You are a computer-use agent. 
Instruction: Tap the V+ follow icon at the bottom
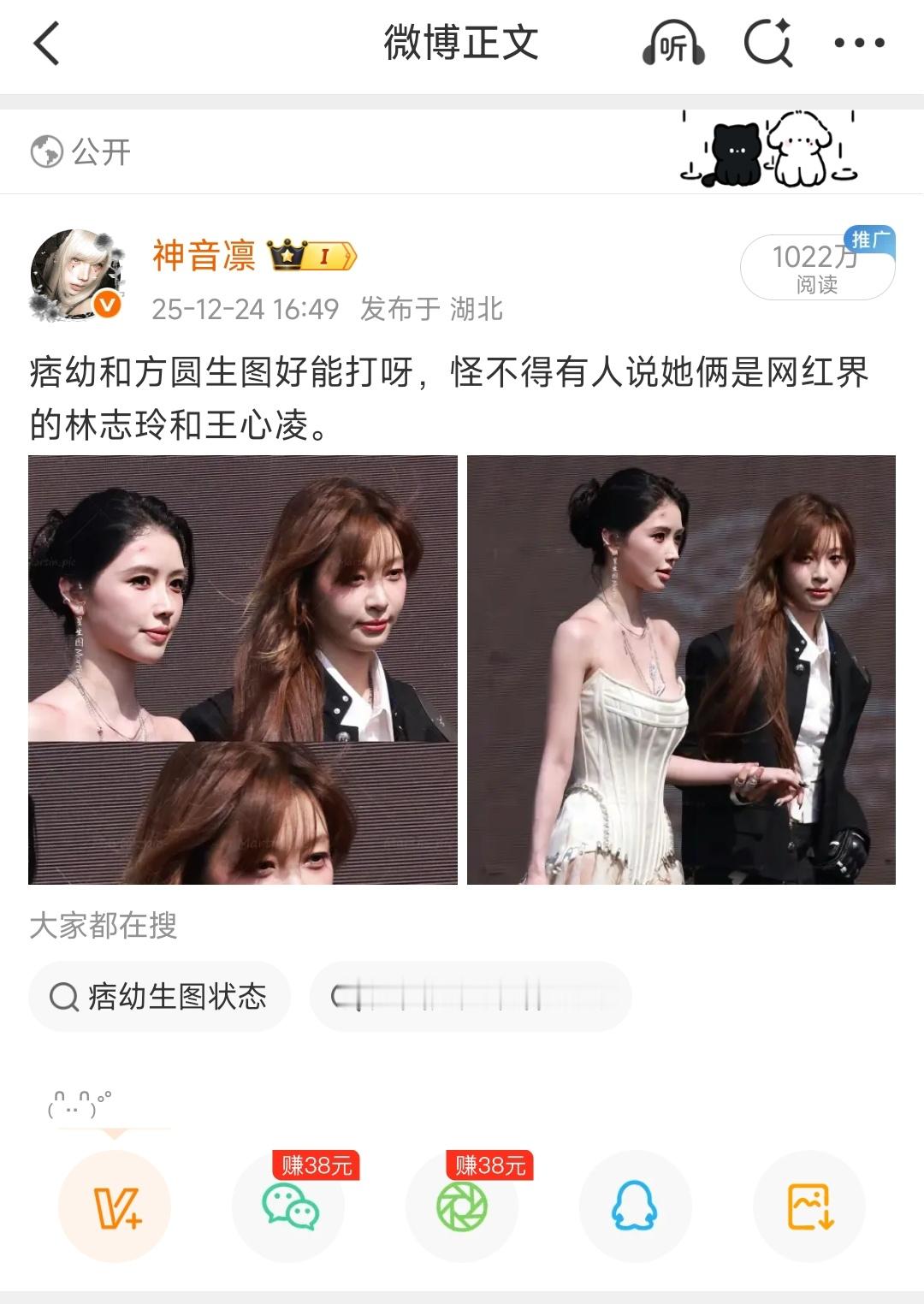[x=115, y=1205]
